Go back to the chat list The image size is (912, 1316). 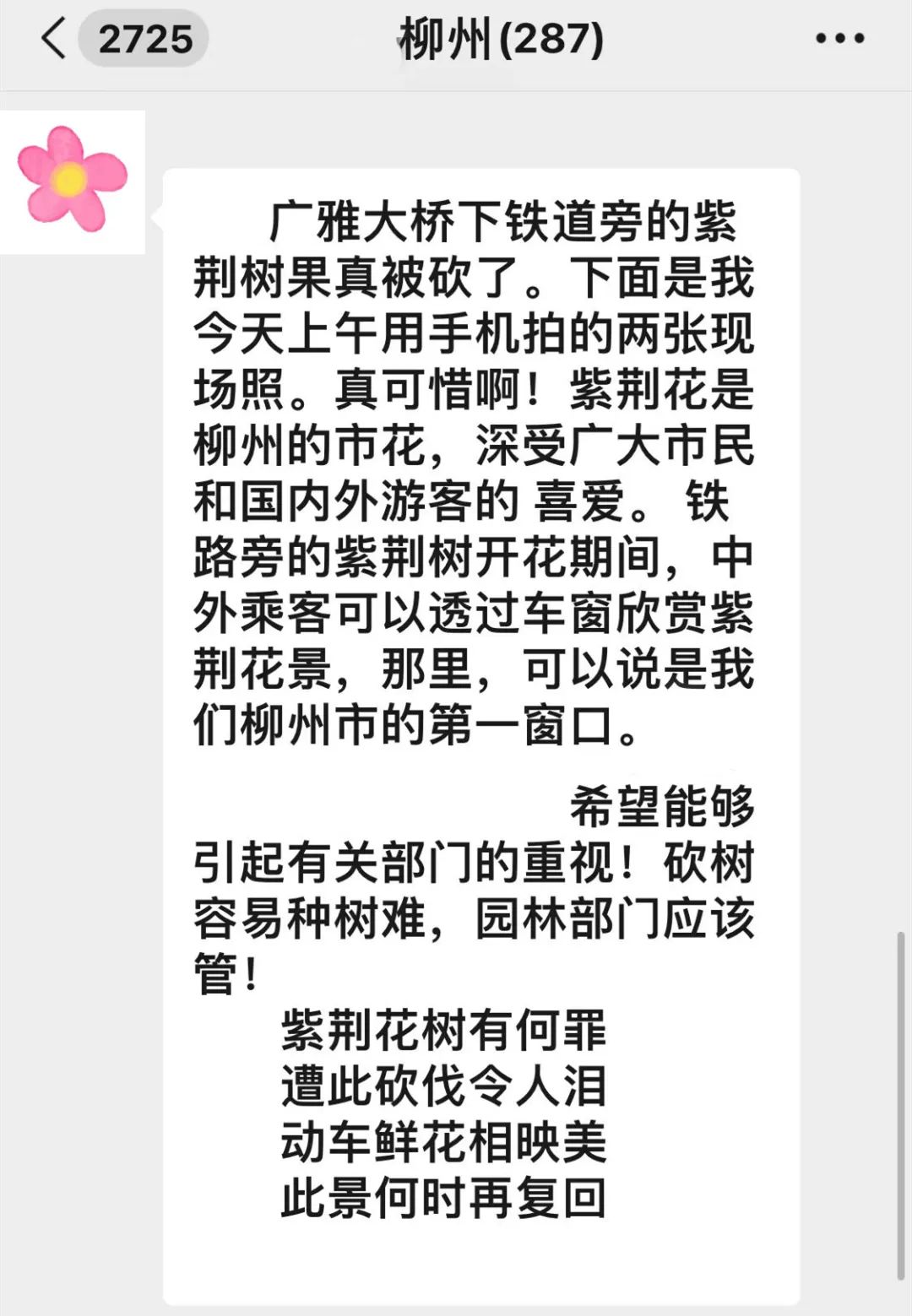(x=54, y=39)
